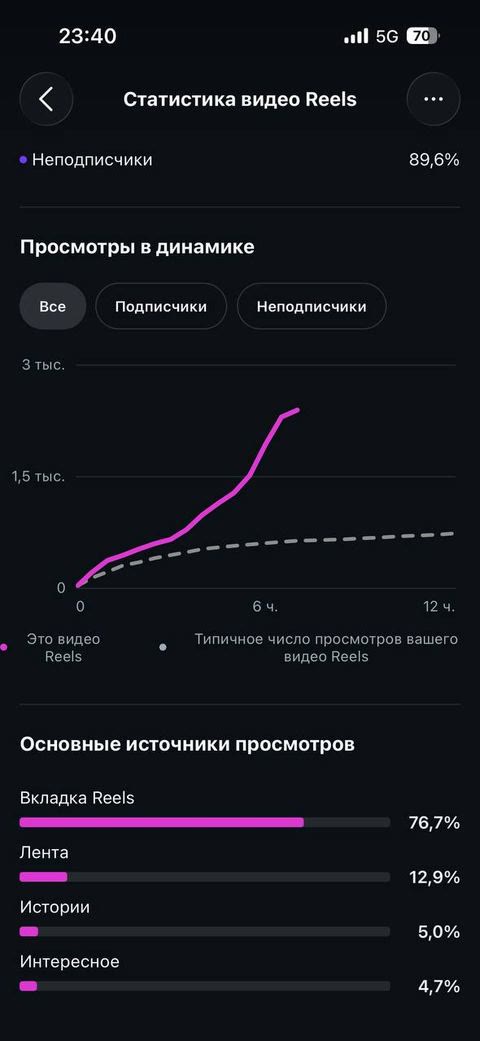This screenshot has width=480, height=1041.
Task: Select the Все filter chip
Action: (52, 307)
